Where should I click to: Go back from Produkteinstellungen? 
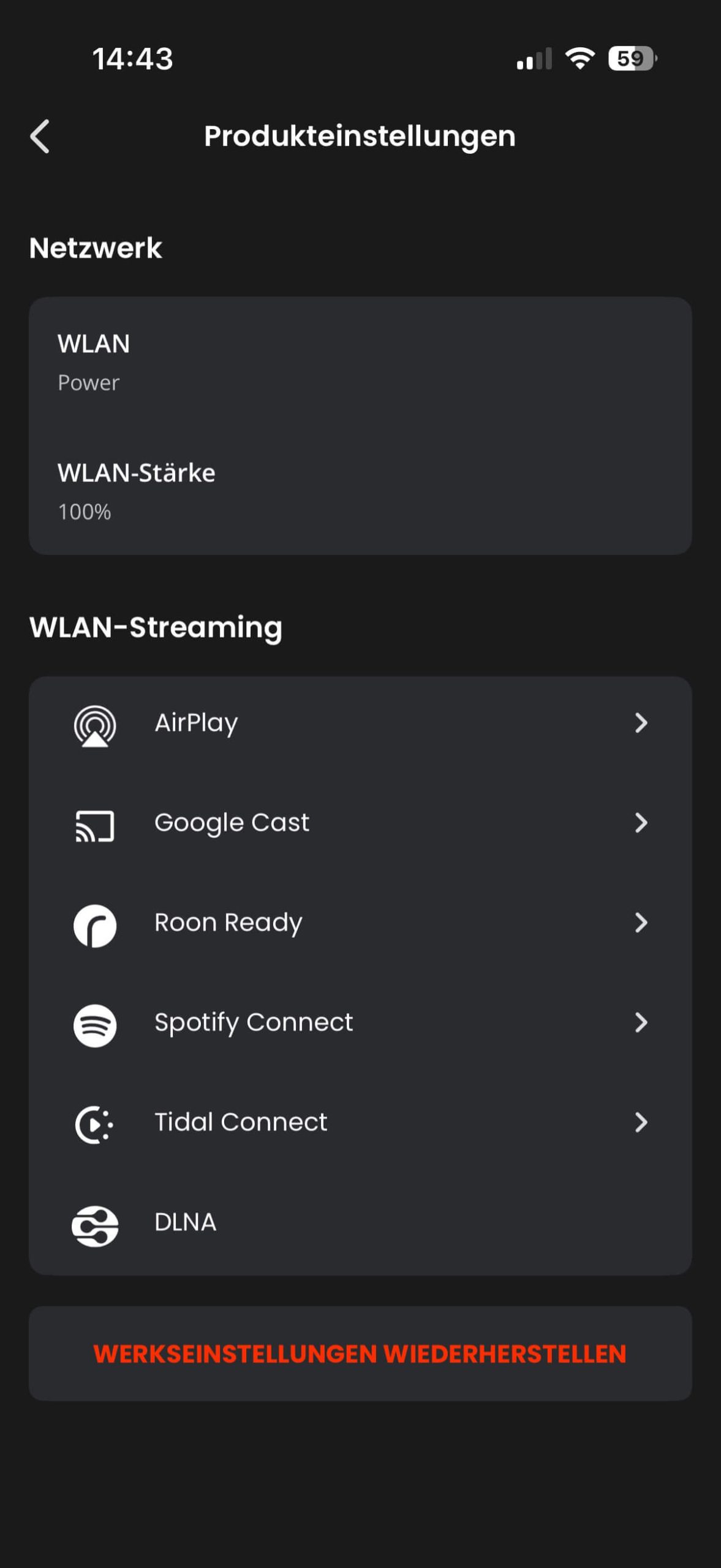[x=40, y=136]
